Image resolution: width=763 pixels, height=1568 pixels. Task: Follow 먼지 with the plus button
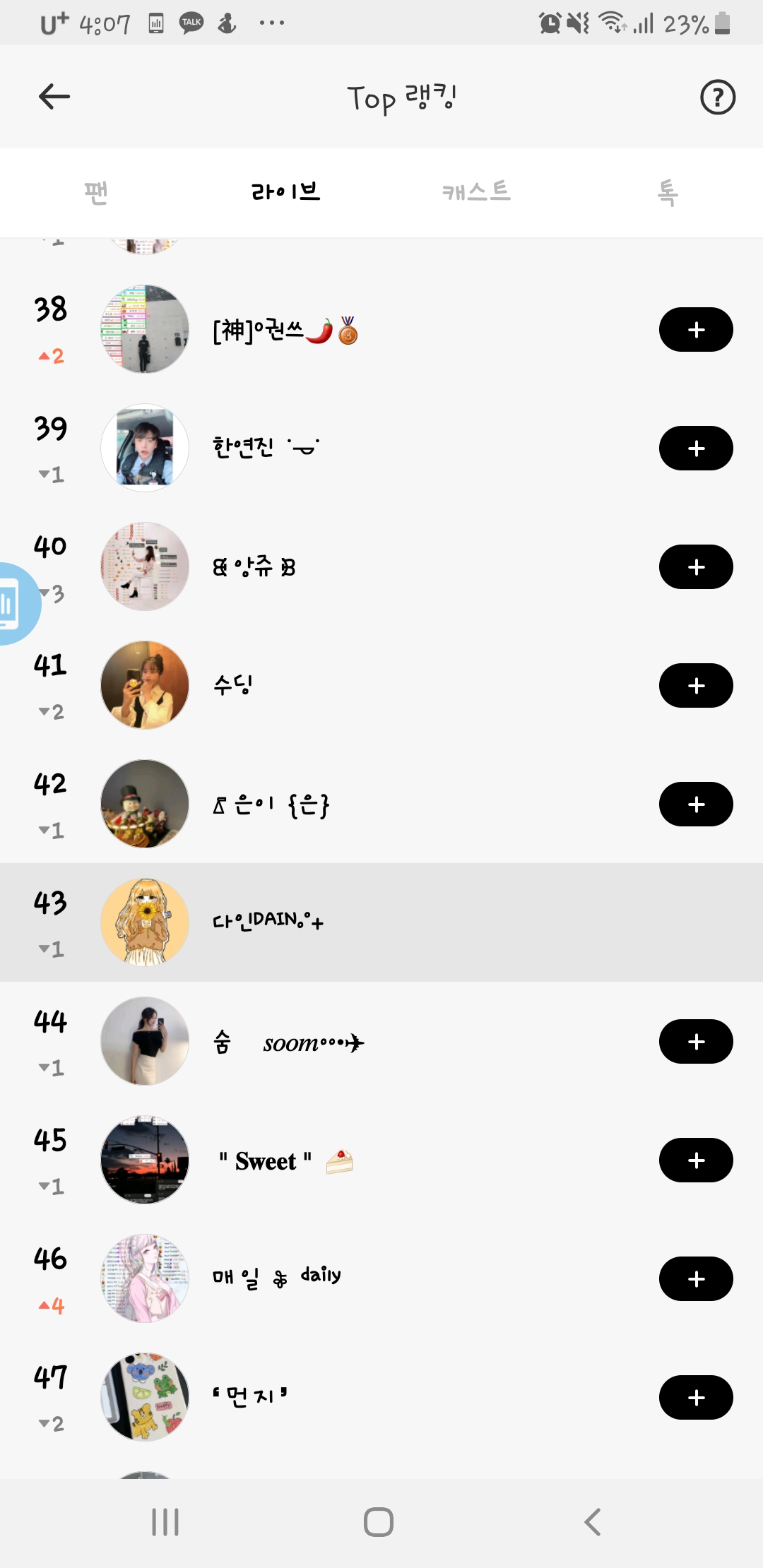696,1398
